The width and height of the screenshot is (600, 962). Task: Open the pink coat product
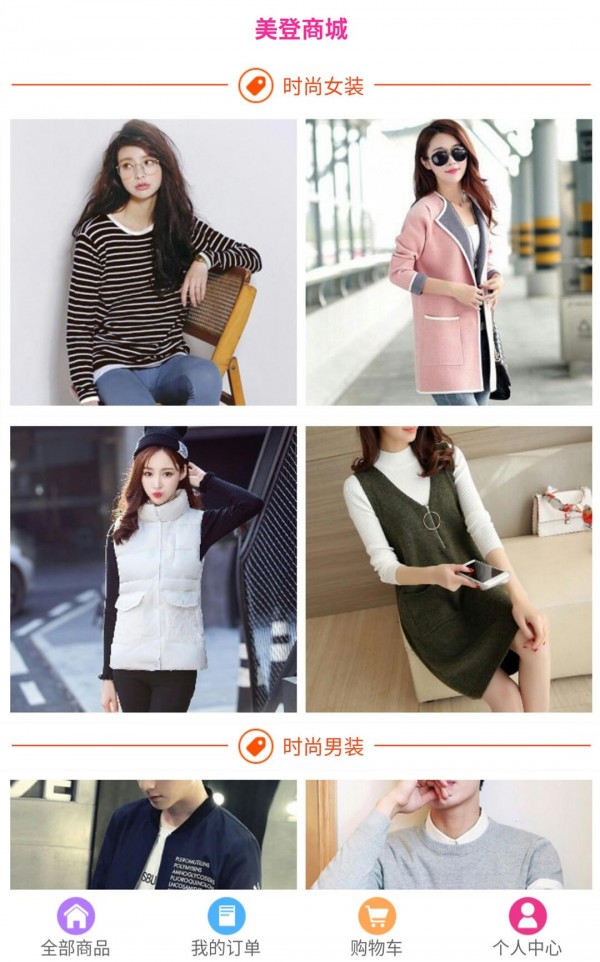tap(448, 262)
